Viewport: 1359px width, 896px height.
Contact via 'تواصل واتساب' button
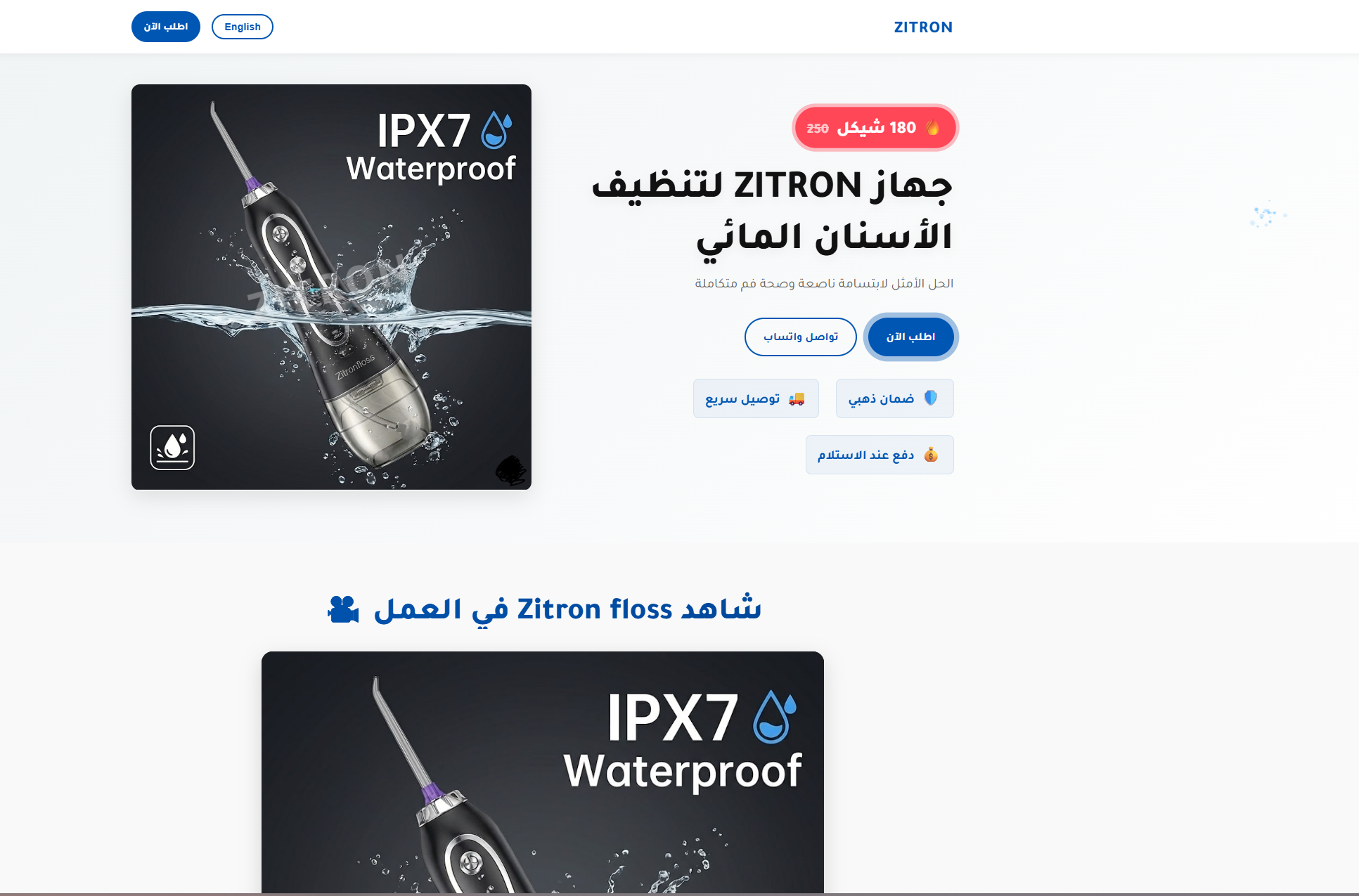800,337
